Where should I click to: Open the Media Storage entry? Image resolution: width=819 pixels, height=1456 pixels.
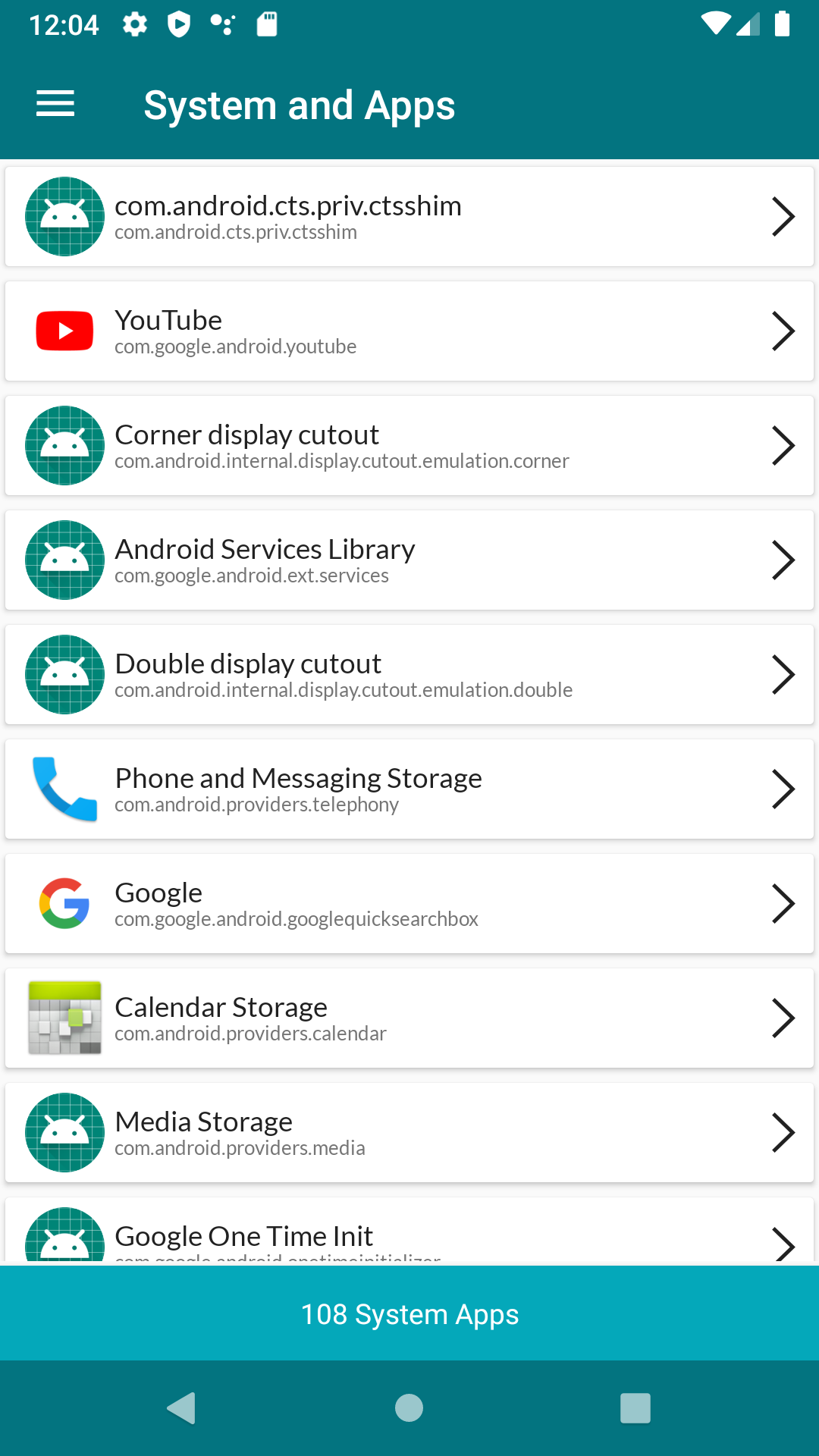tap(409, 1133)
